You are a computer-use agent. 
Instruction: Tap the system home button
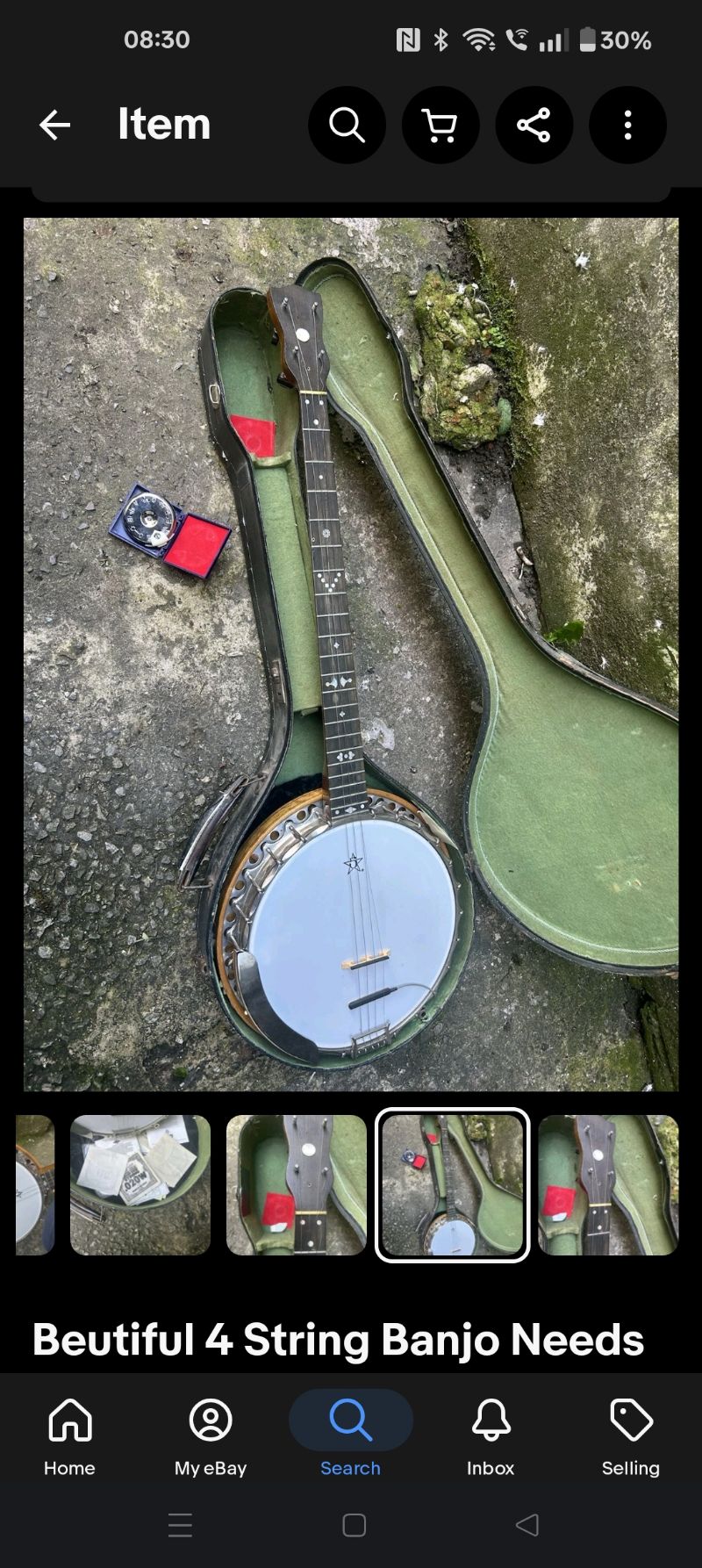[354, 1525]
